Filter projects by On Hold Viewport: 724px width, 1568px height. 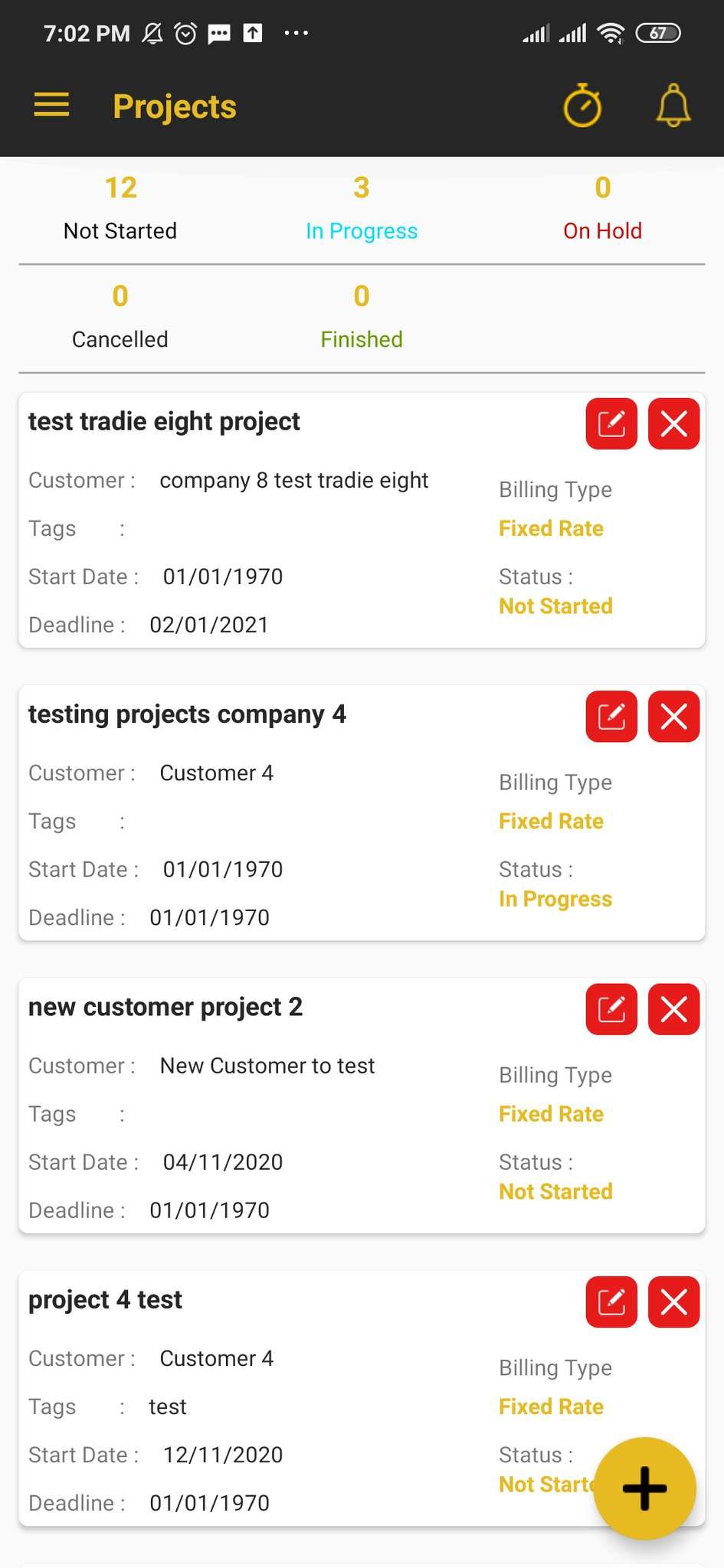[x=603, y=208]
